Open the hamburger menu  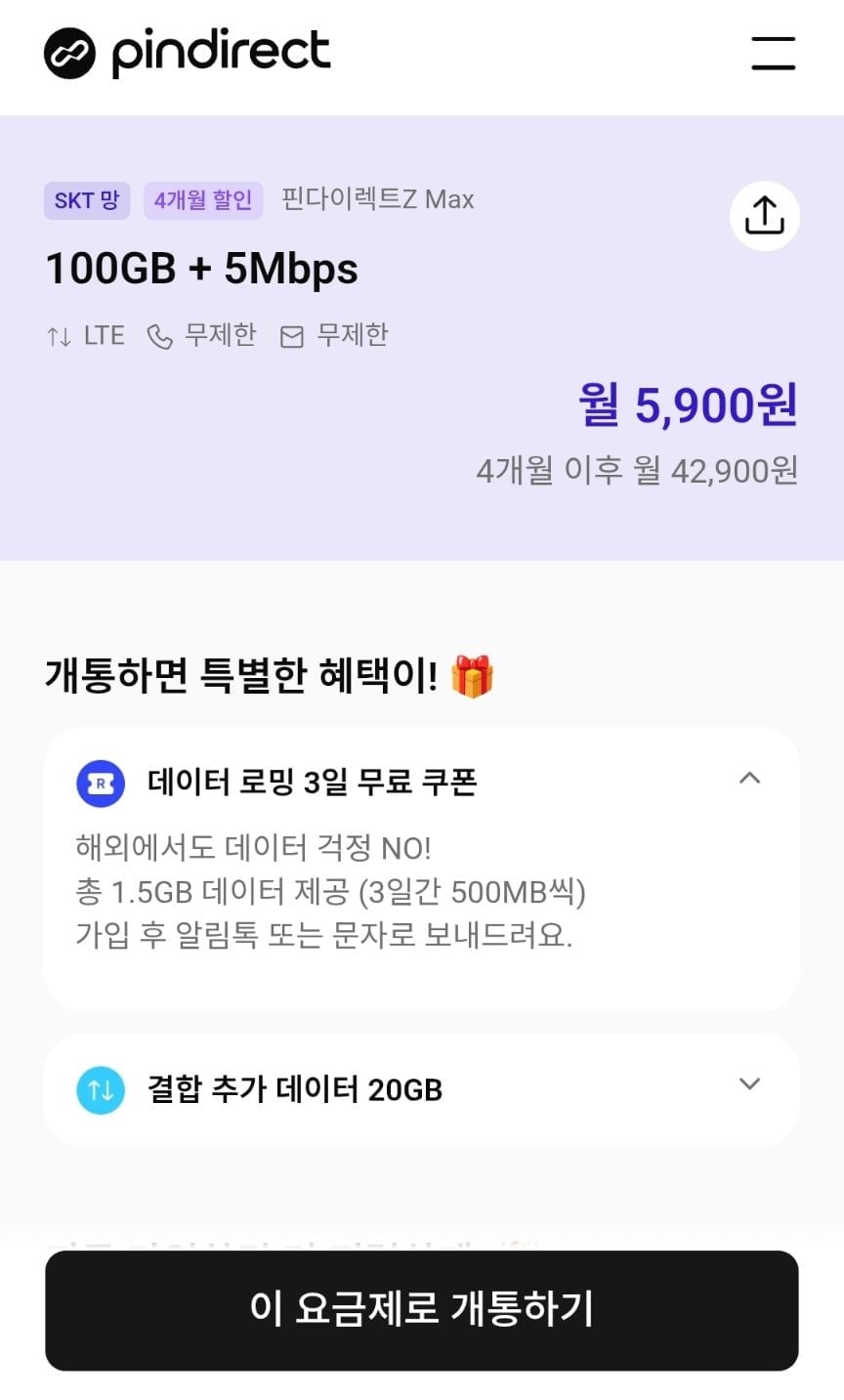click(773, 53)
